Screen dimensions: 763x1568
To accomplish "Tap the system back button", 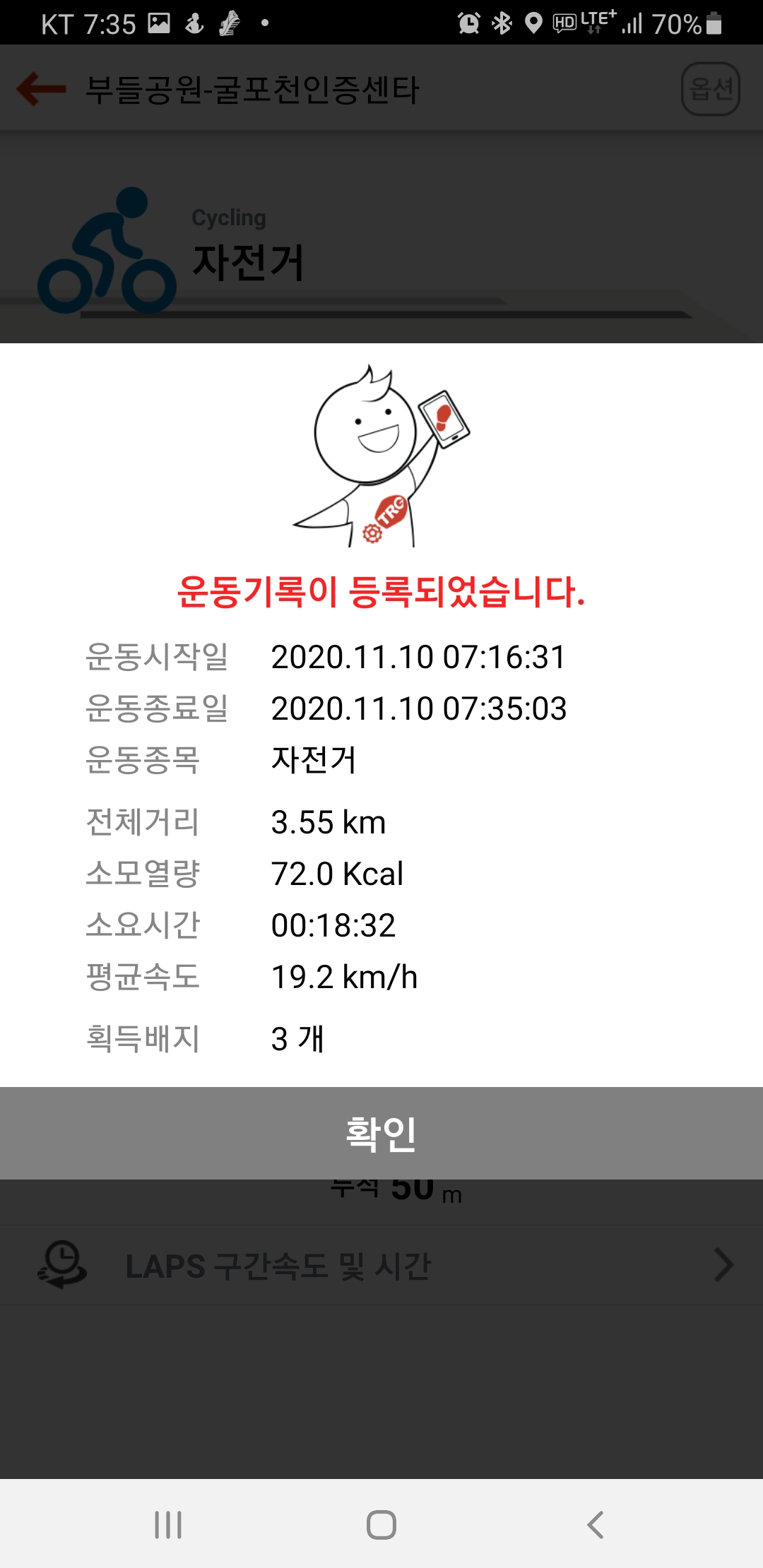I will pos(595,1524).
